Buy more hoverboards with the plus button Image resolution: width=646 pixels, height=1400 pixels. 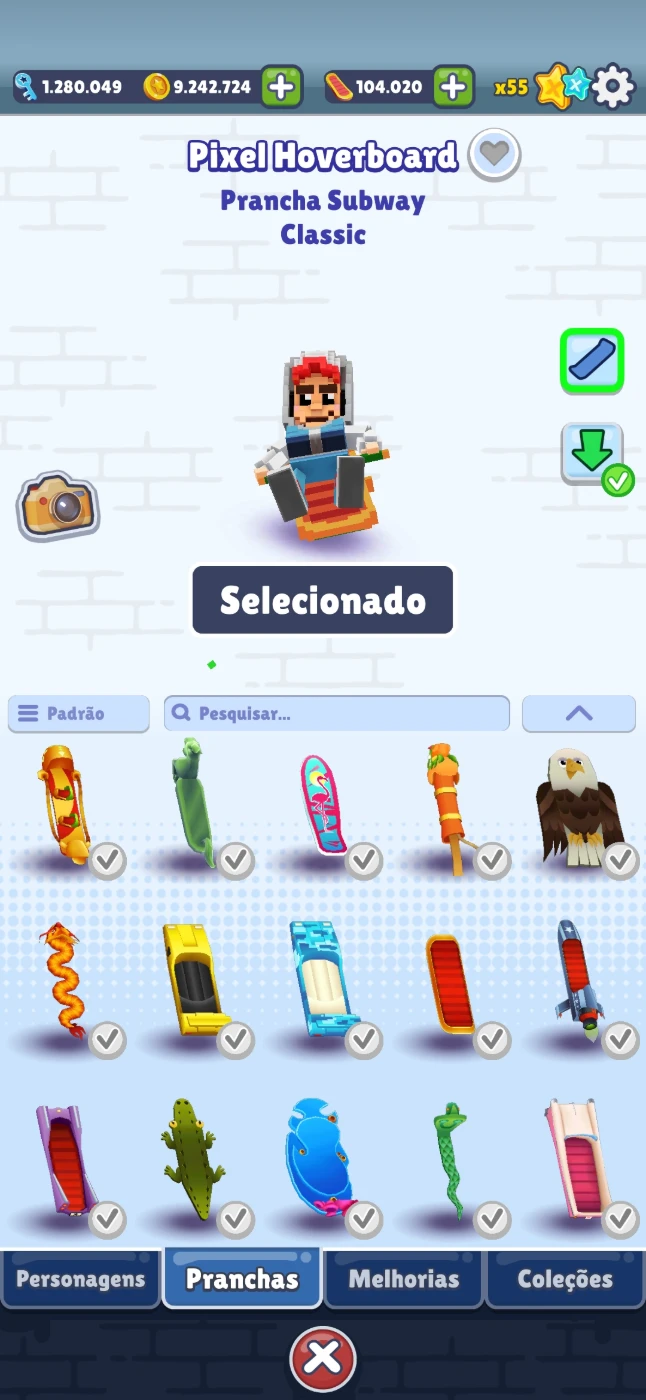click(453, 87)
